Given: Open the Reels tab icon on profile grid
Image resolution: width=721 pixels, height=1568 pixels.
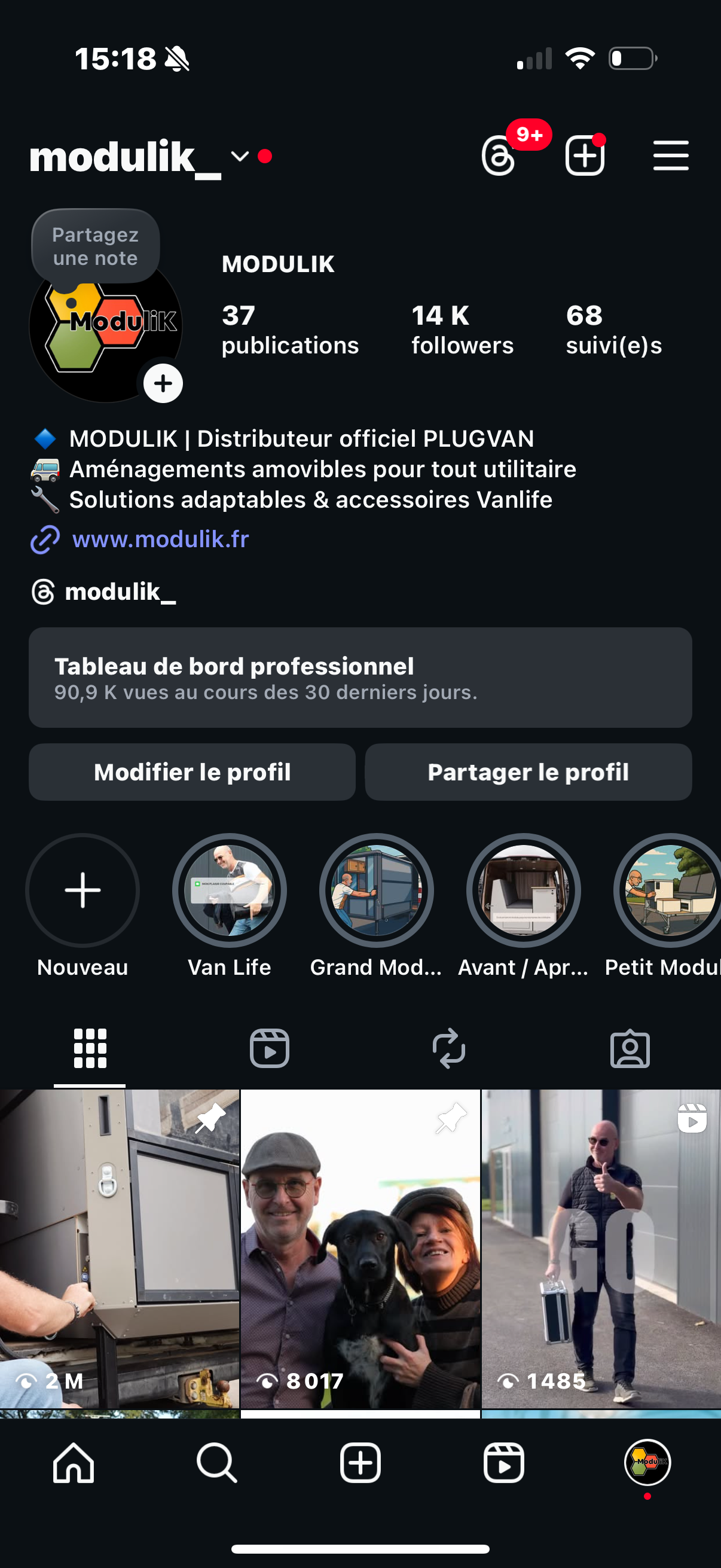Looking at the screenshot, I should point(270,1048).
